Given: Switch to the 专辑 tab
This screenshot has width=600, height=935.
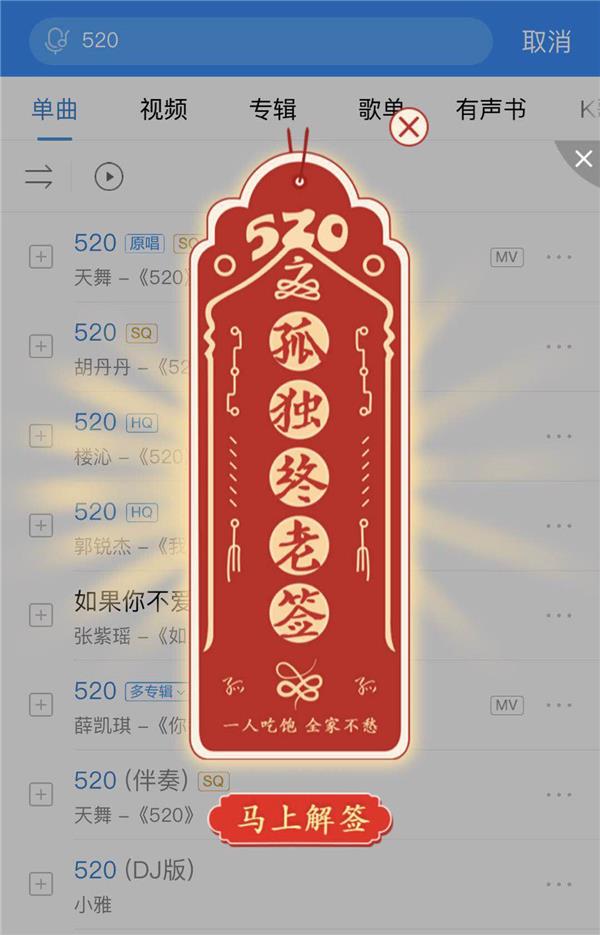Looking at the screenshot, I should [x=272, y=109].
